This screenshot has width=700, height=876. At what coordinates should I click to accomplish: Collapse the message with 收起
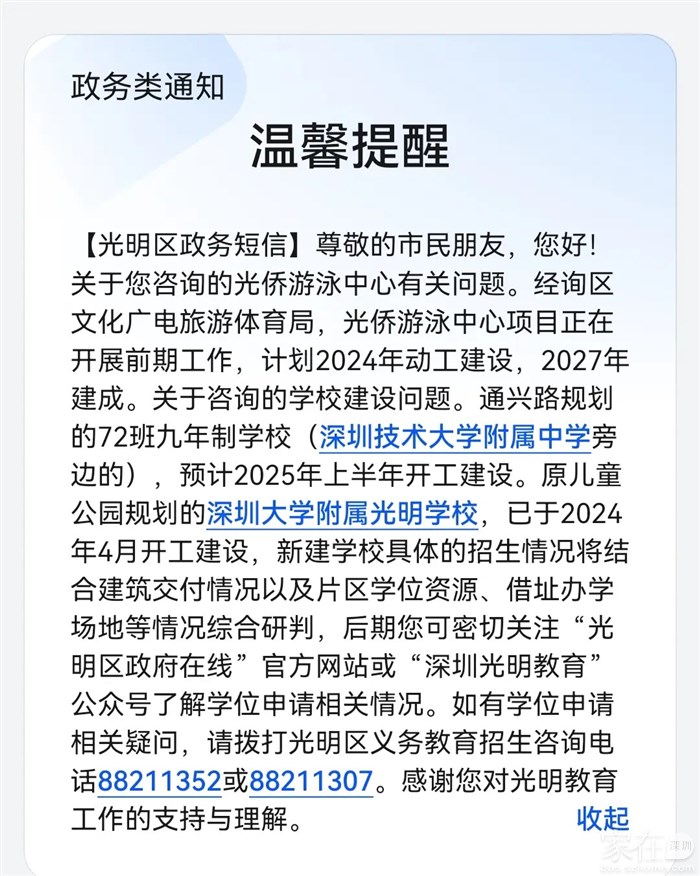[x=603, y=818]
